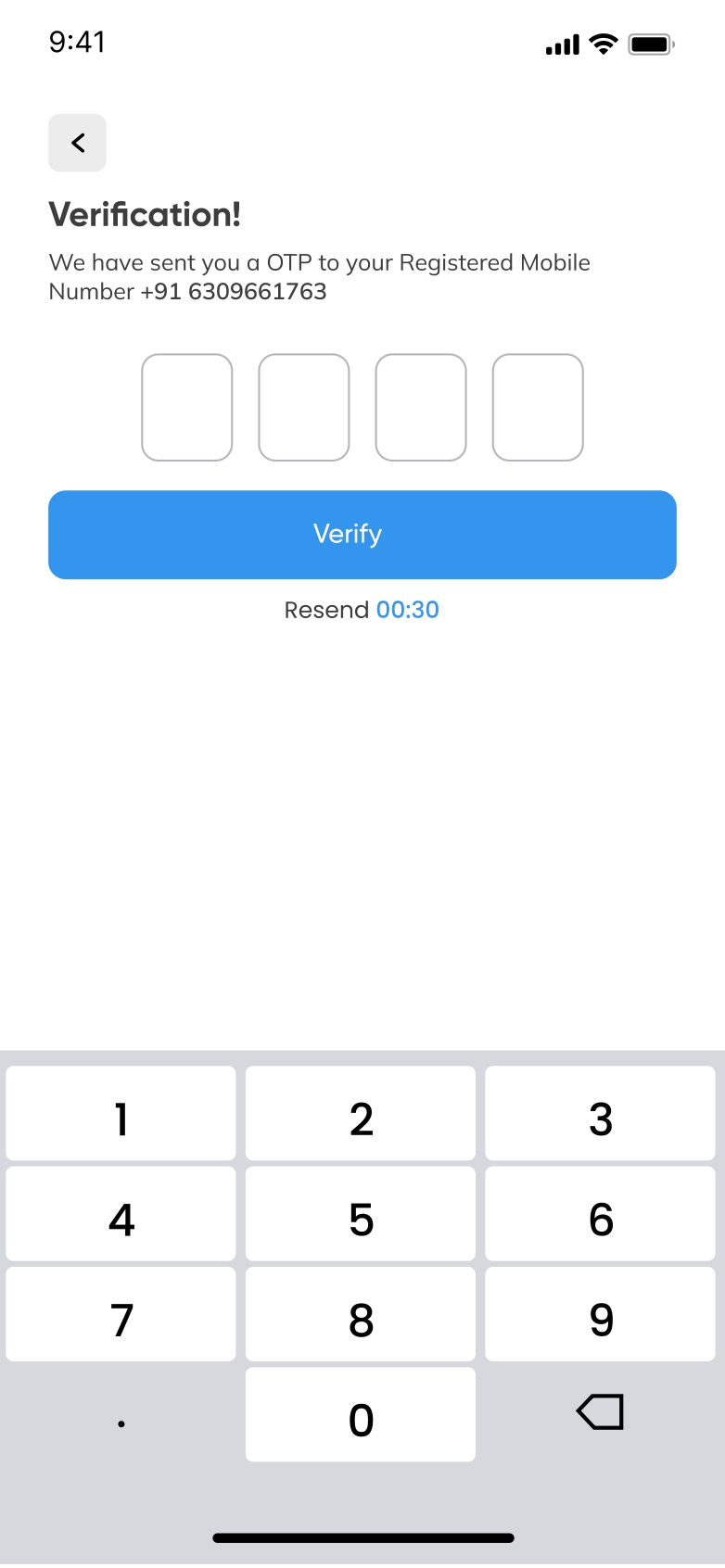This screenshot has height=1568, width=725.
Task: Select the first OTP input box
Action: [186, 407]
